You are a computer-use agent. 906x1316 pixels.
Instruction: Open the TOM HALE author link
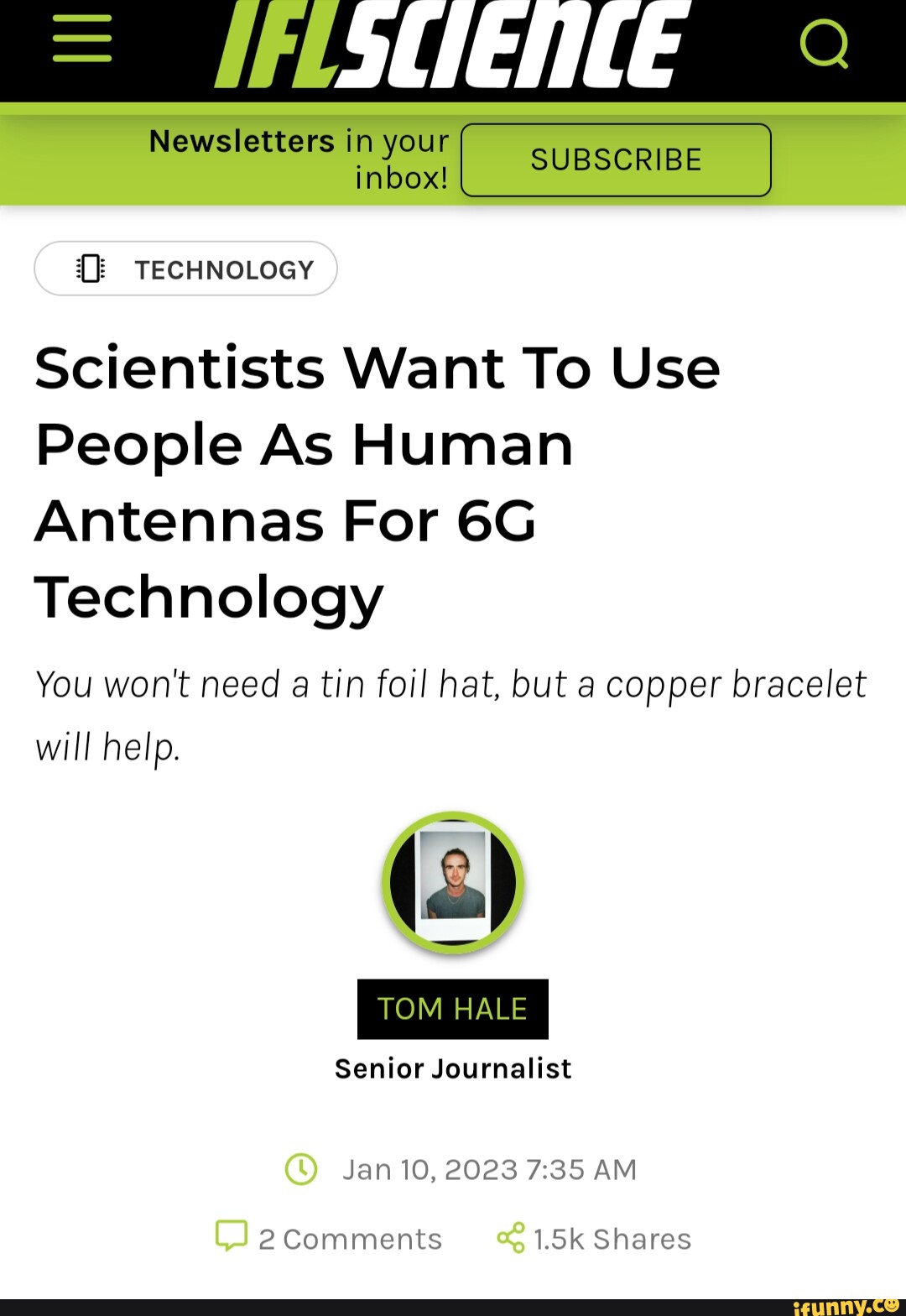452,1009
